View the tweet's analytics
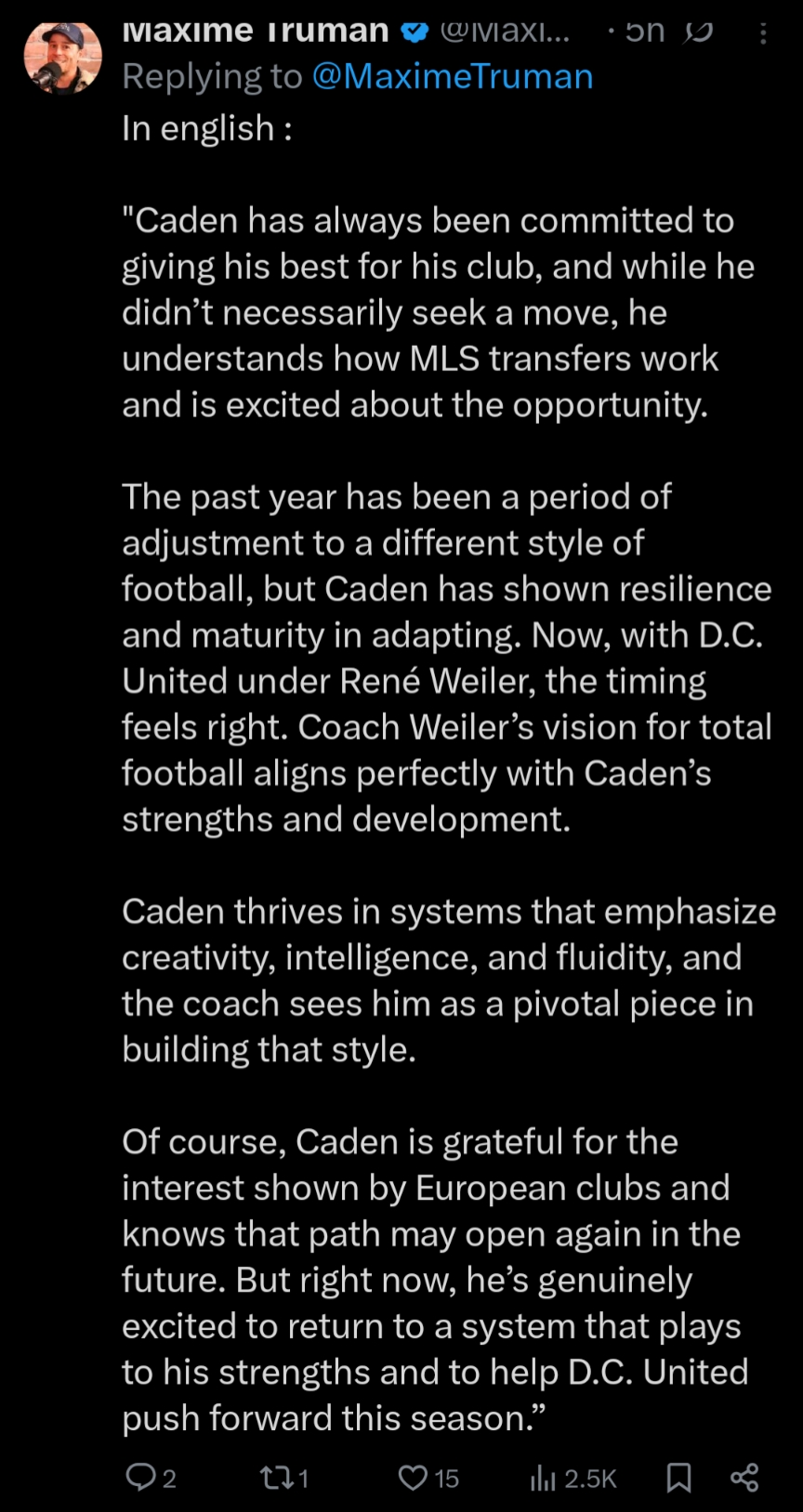803x1512 pixels. (x=543, y=1477)
